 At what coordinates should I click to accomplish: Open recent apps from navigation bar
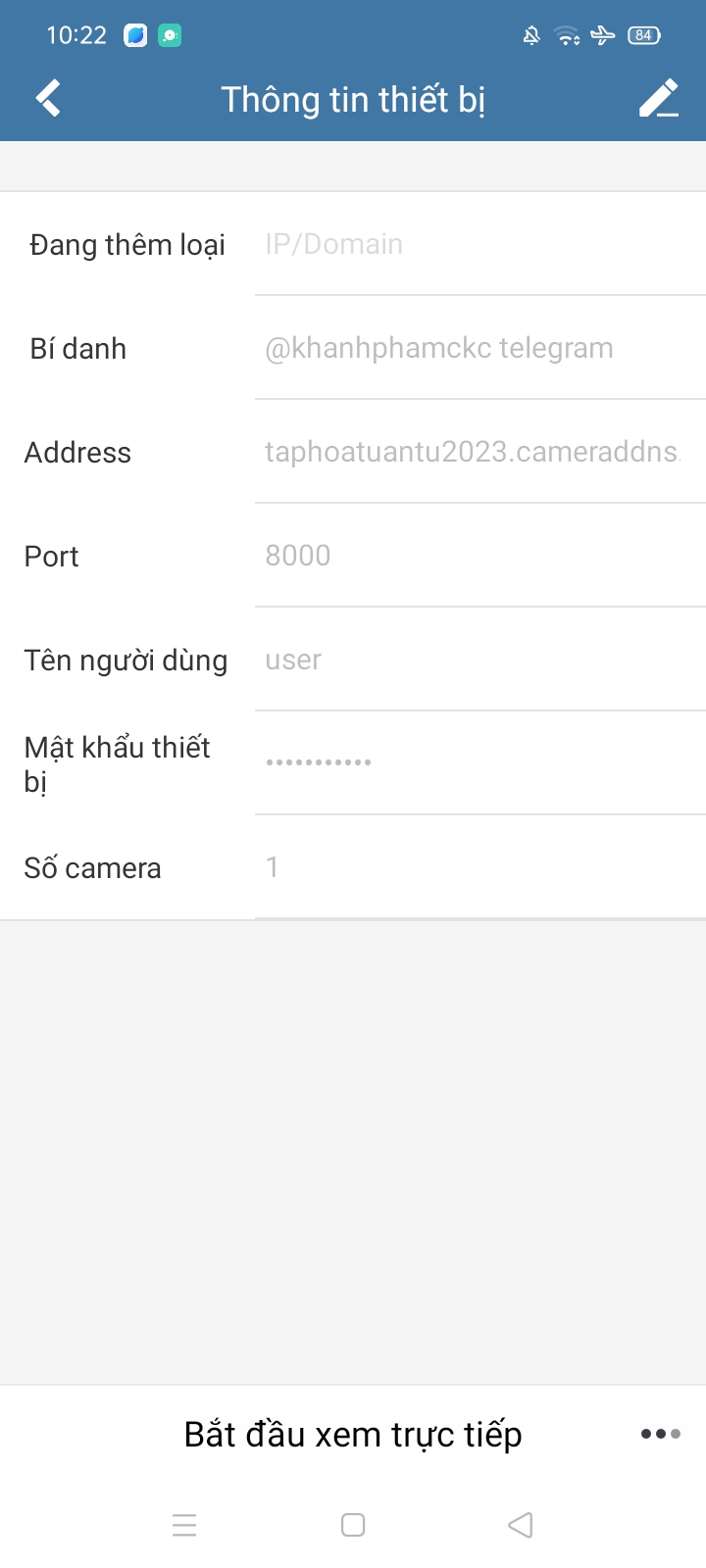tap(184, 1525)
